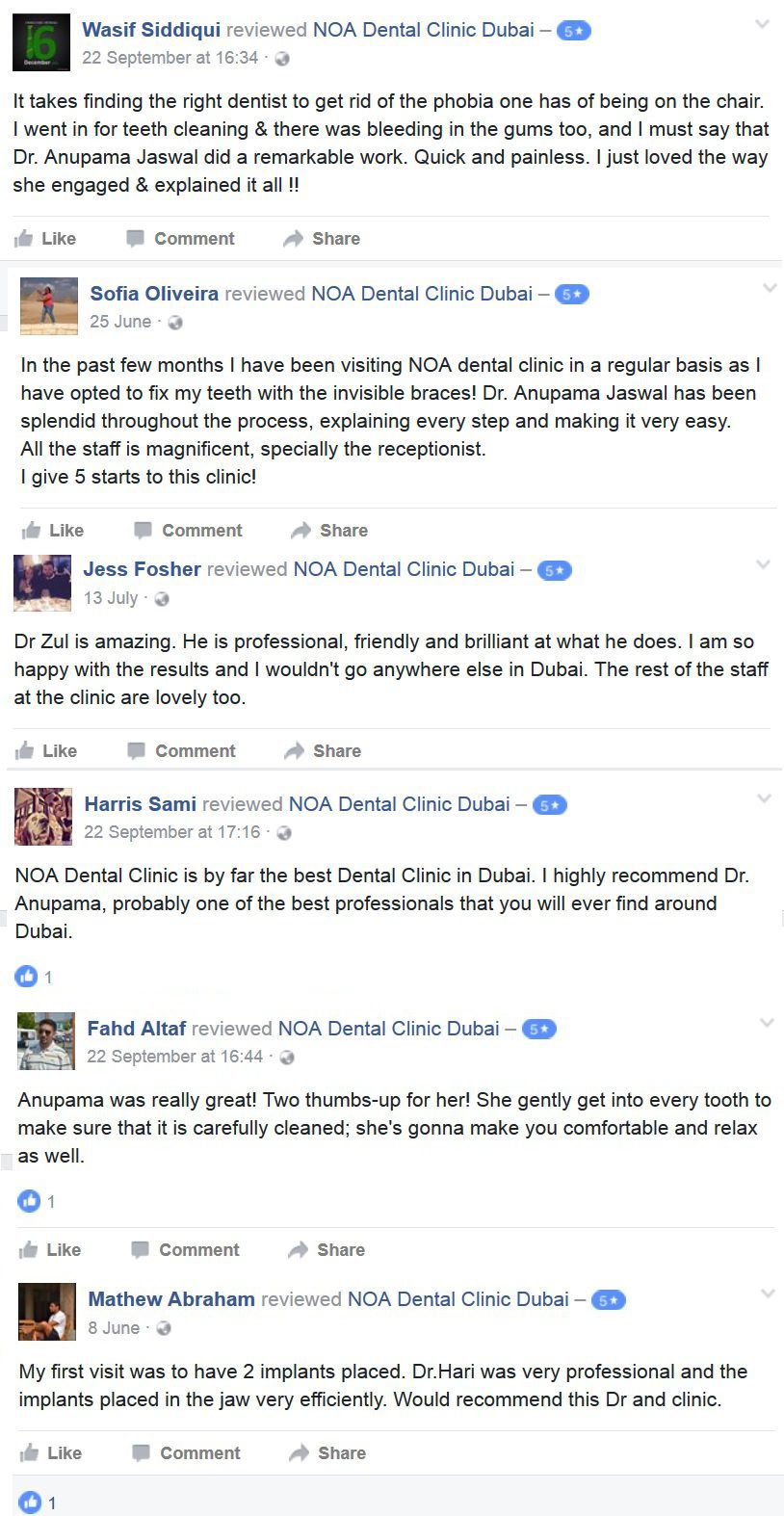Viewport: 784px width, 1516px height.
Task: Open Sofia Oliveira's profile
Action: click(154, 294)
